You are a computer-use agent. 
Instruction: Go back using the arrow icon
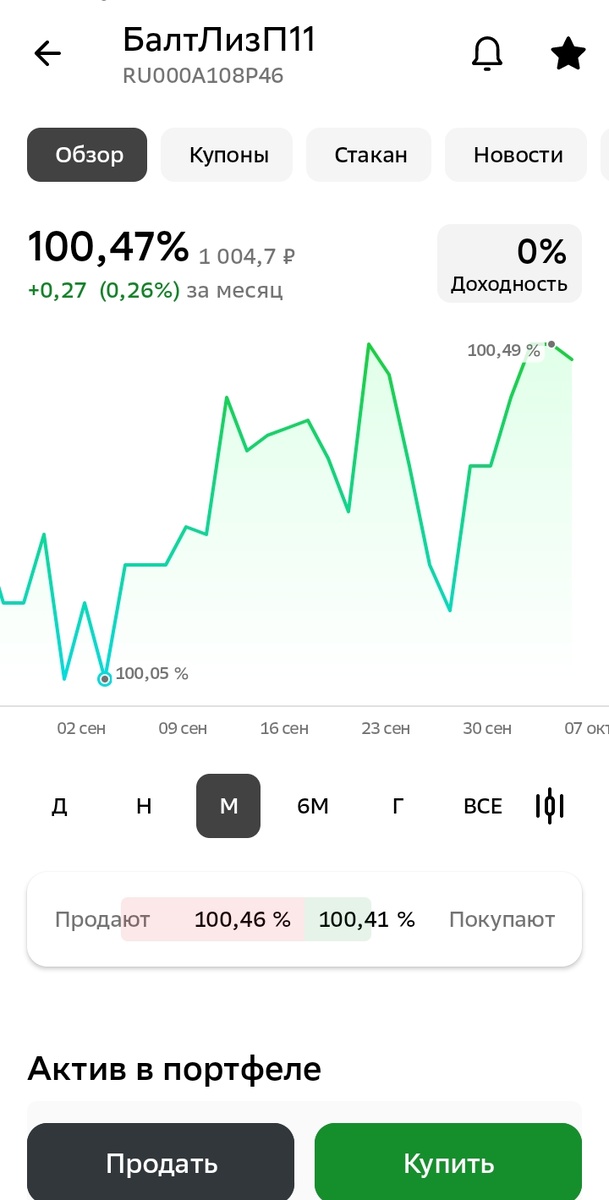47,54
